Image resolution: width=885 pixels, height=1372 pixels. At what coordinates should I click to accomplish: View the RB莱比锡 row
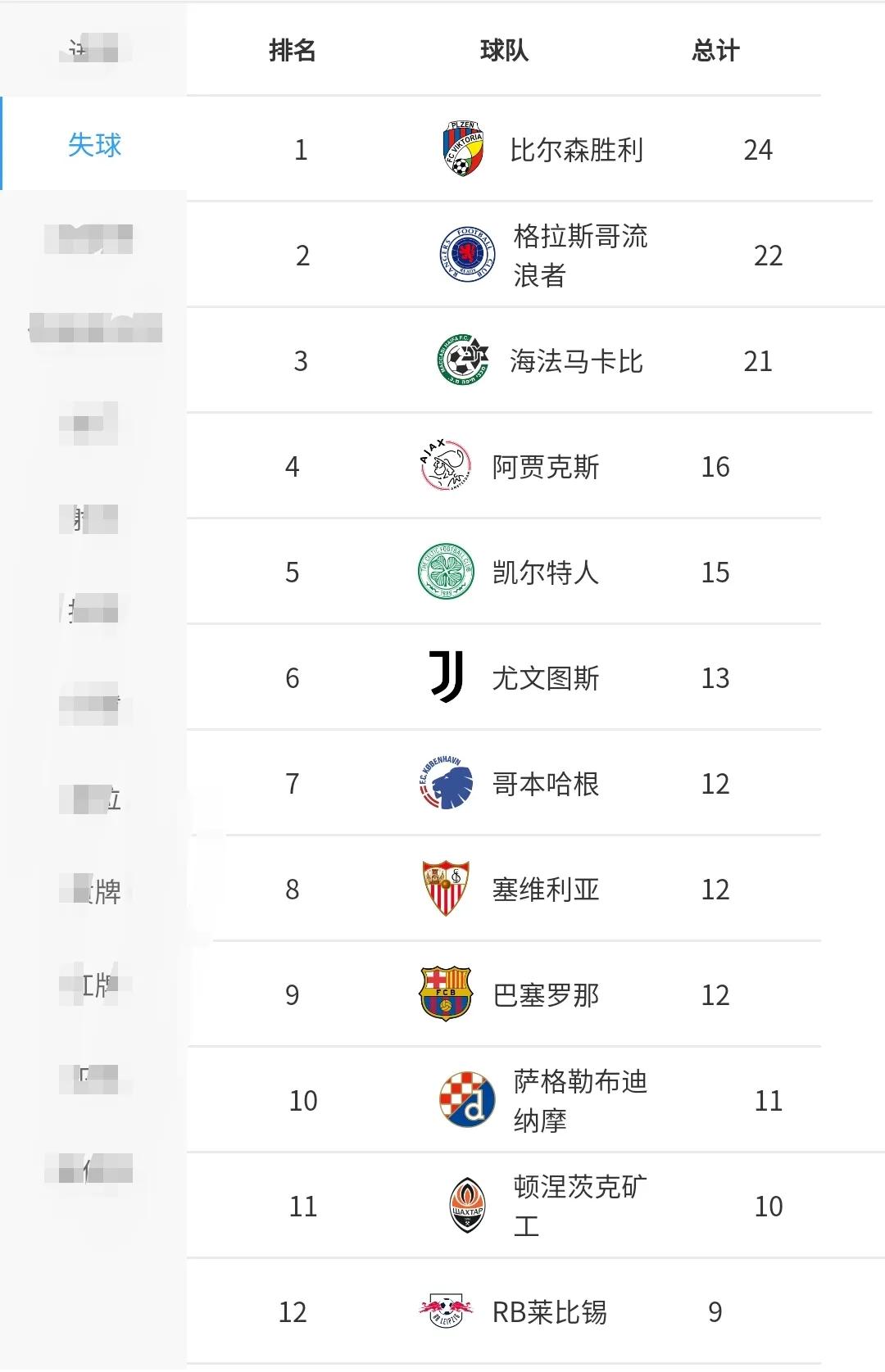coord(549,1312)
